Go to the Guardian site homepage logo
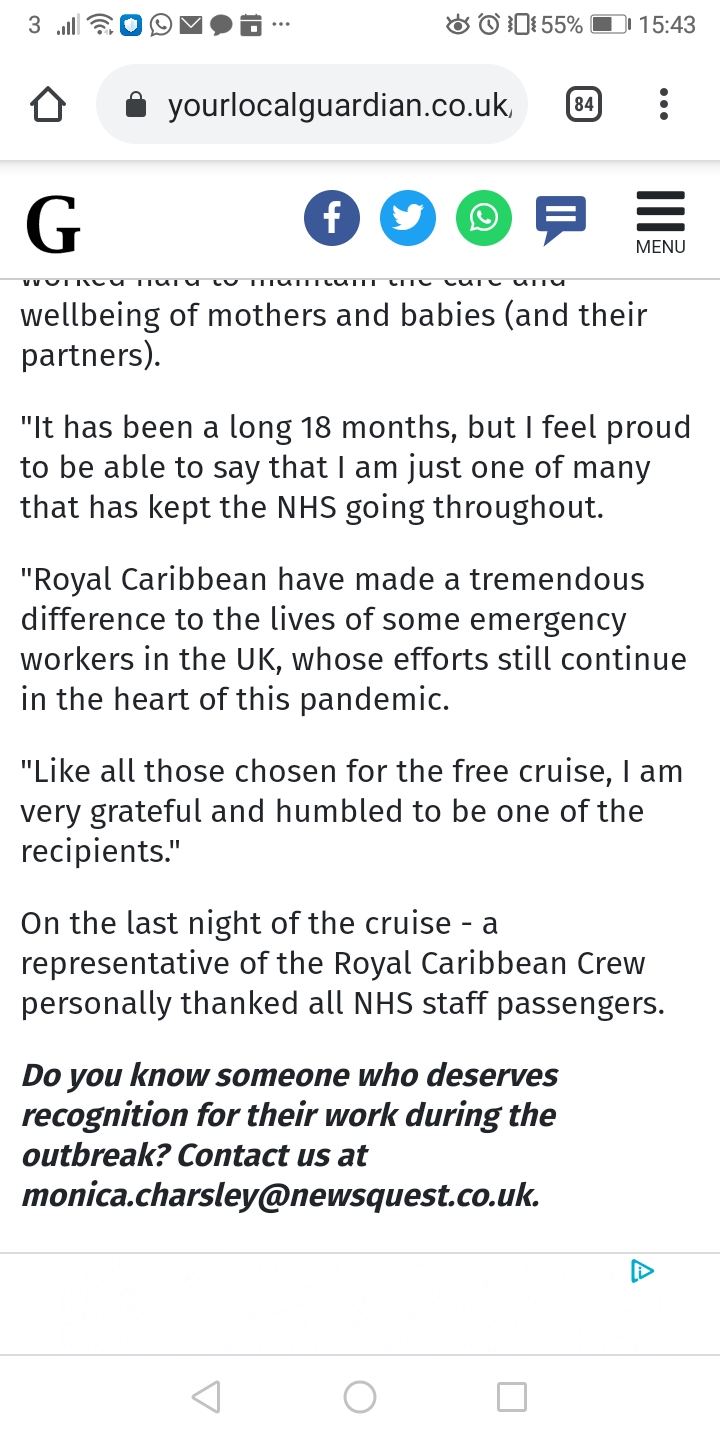 [x=52, y=224]
